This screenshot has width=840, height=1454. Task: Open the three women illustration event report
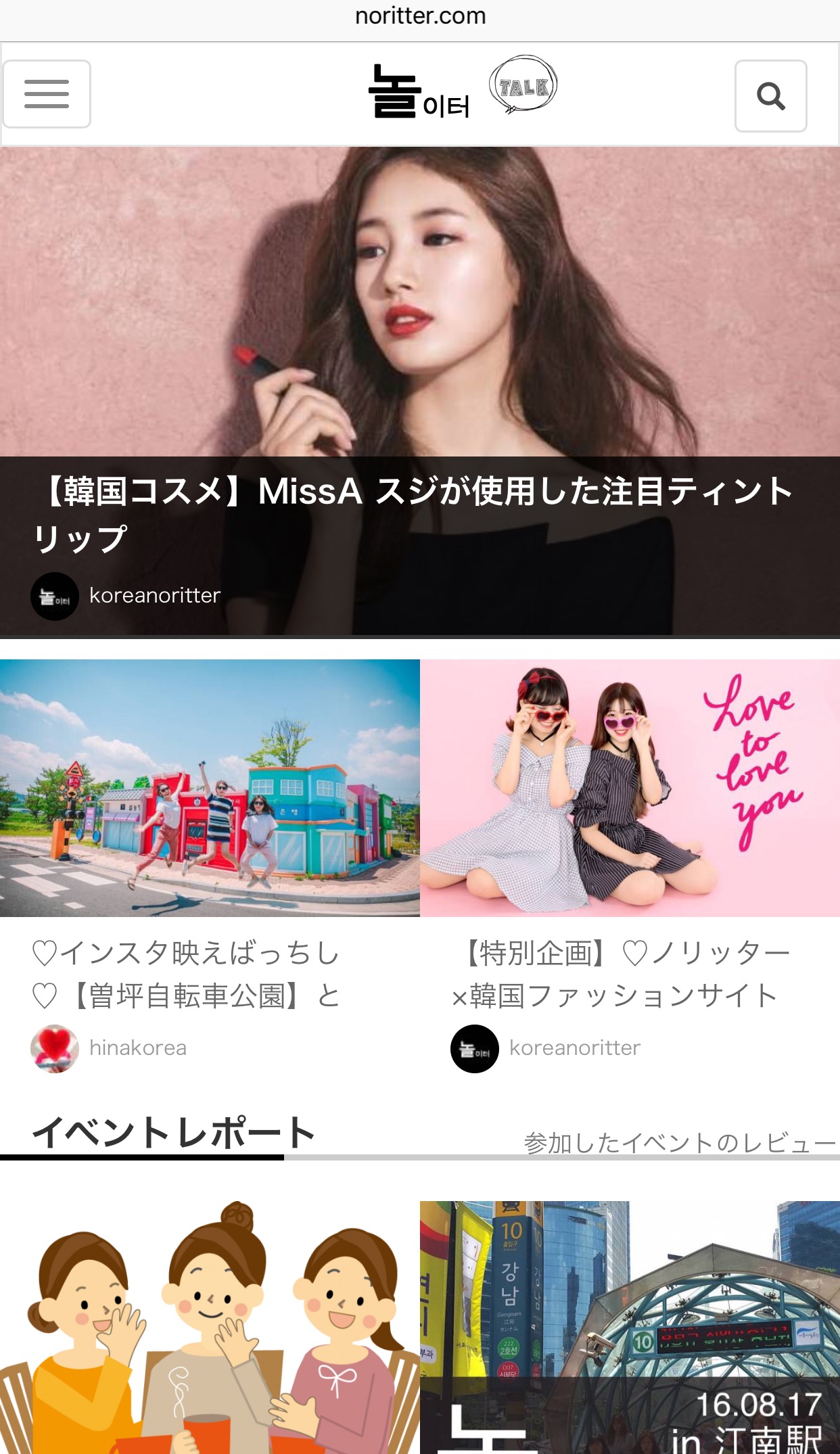pyautogui.click(x=210, y=1326)
